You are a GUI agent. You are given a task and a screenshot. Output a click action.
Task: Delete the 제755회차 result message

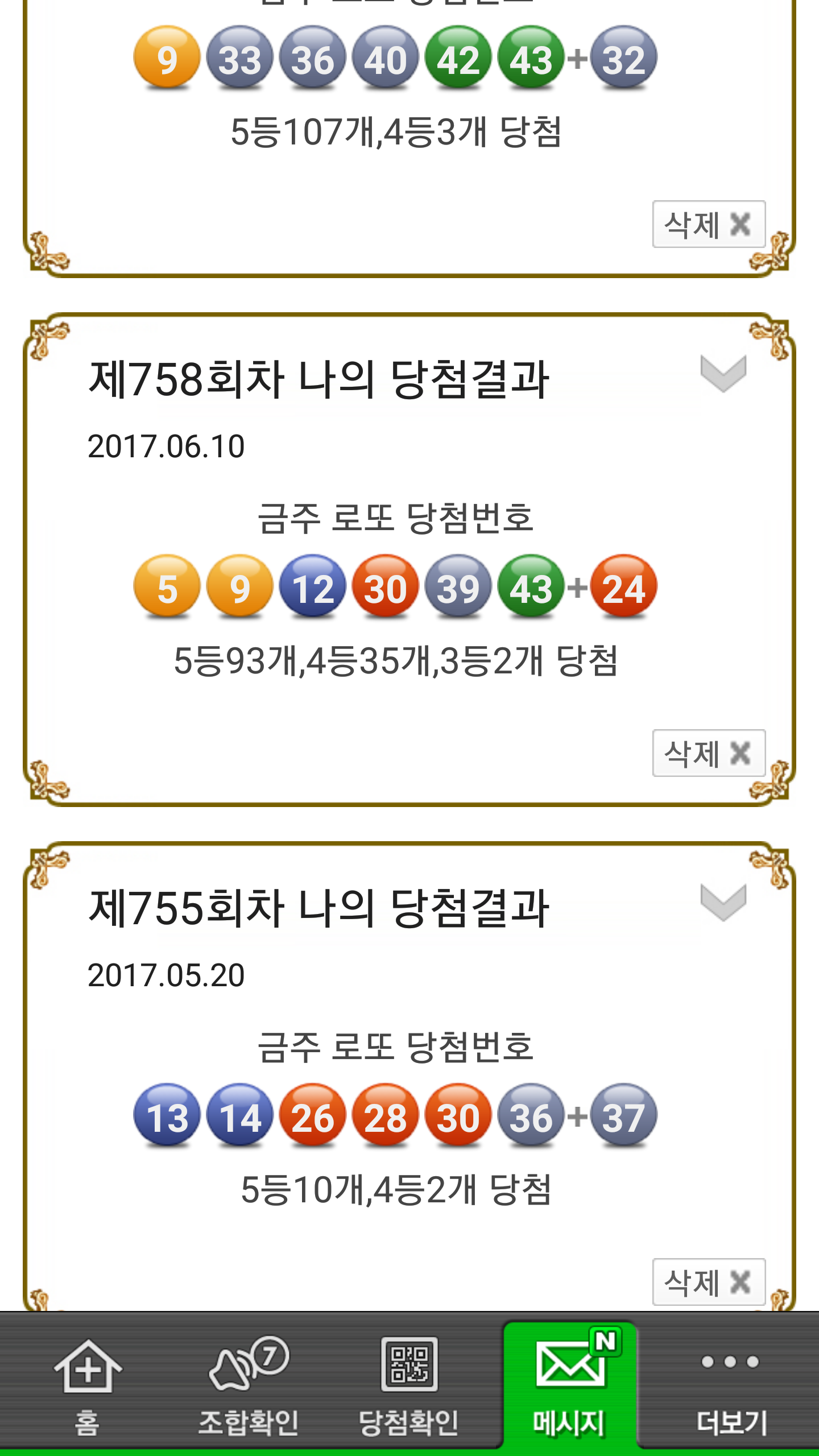(708, 1282)
